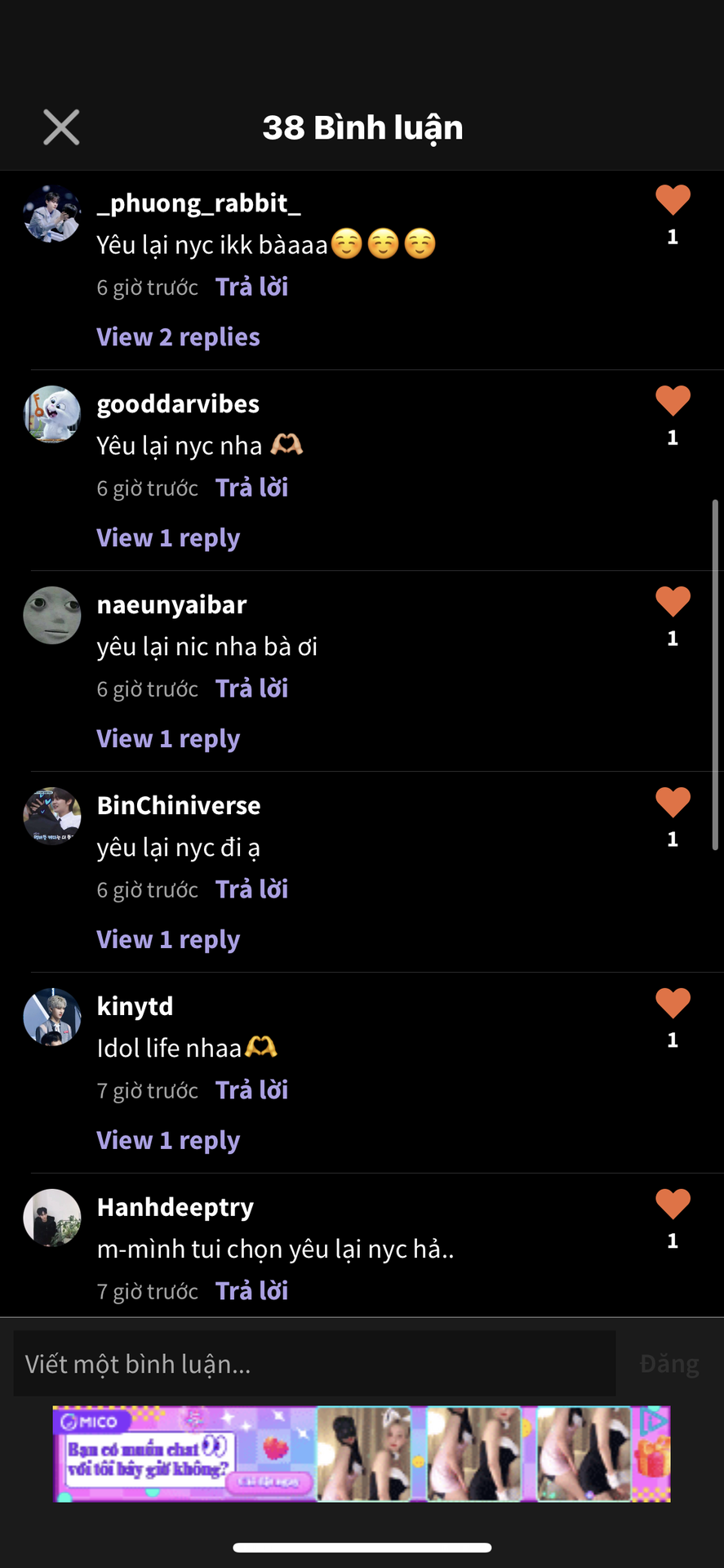
Task: View 1 reply under gooddarvibes' comment
Action: coord(168,538)
